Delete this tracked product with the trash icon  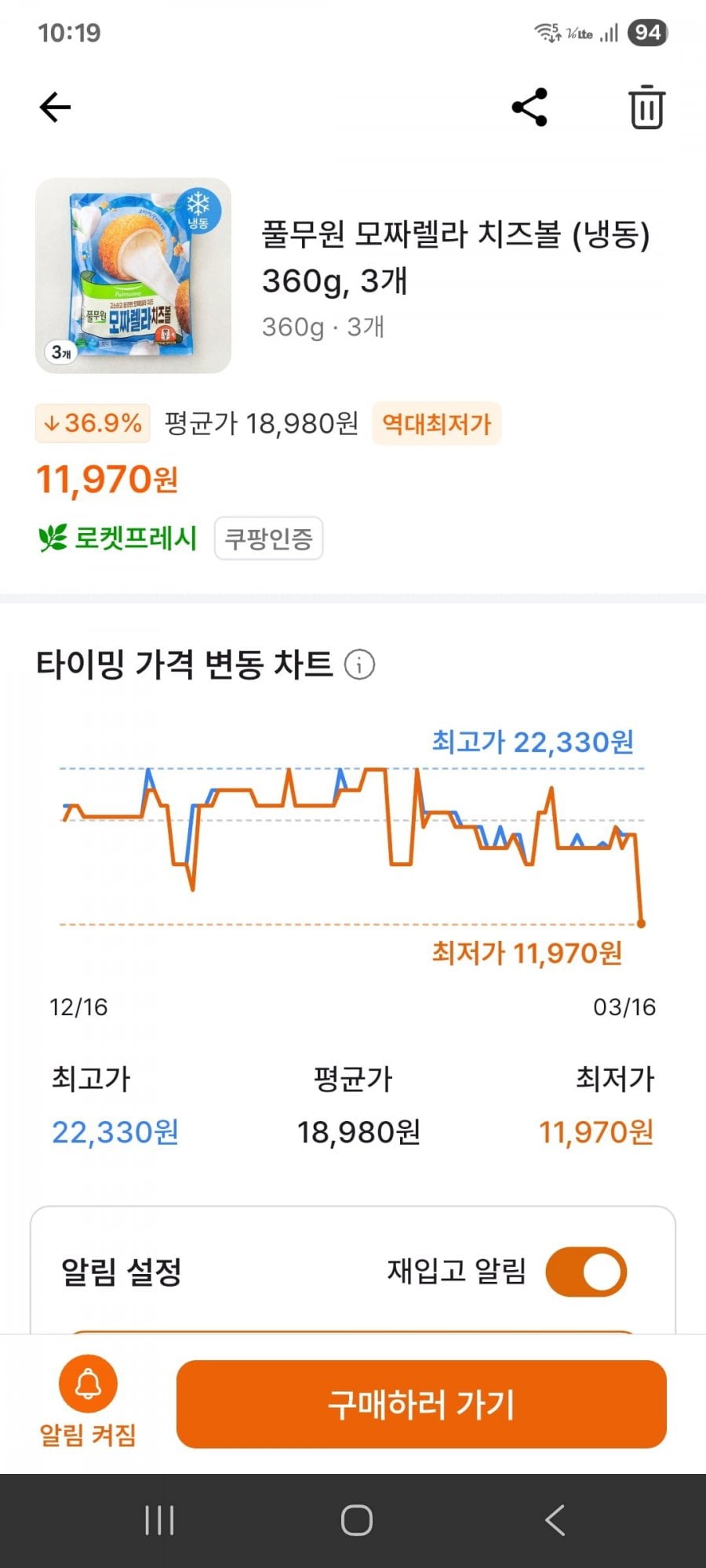[646, 107]
